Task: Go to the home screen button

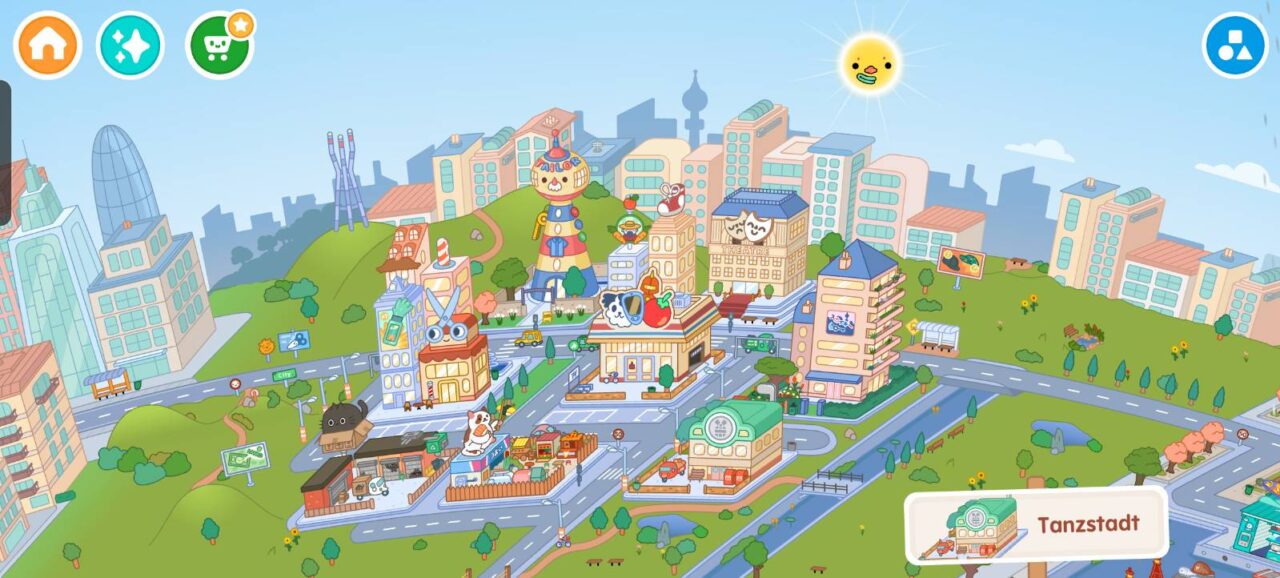Action: [47, 45]
